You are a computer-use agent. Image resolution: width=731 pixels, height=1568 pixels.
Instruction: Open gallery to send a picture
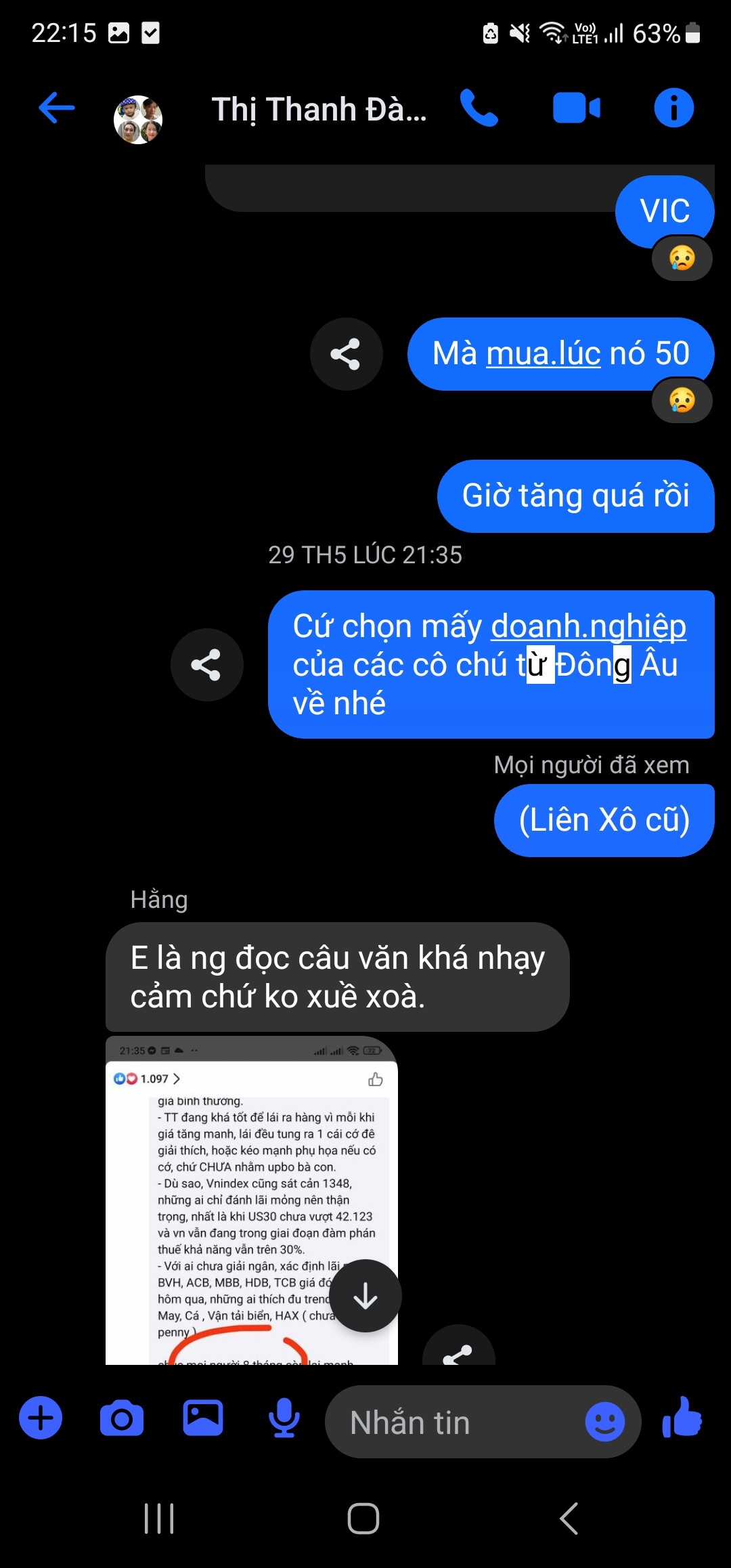203,1418
